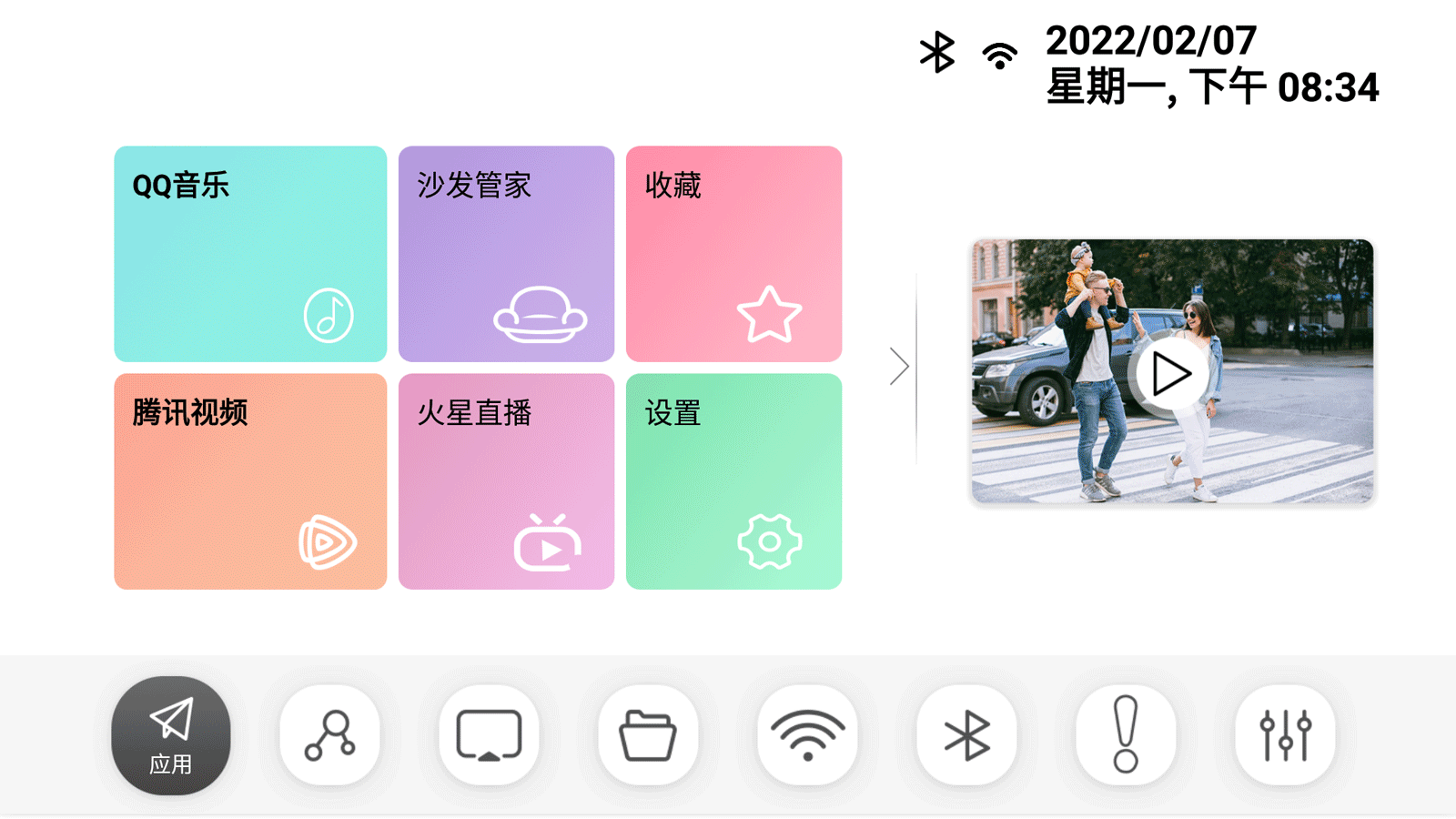Image resolution: width=1456 pixels, height=819 pixels.
Task: Open 腾讯视频 tile
Action: (250, 481)
